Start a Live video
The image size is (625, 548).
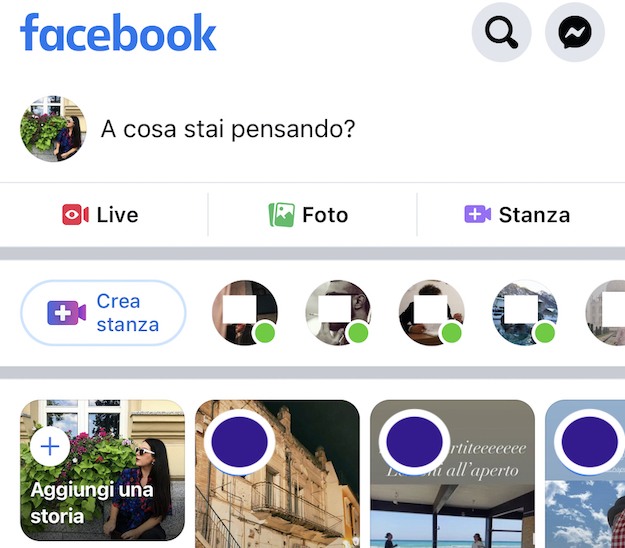click(x=100, y=214)
